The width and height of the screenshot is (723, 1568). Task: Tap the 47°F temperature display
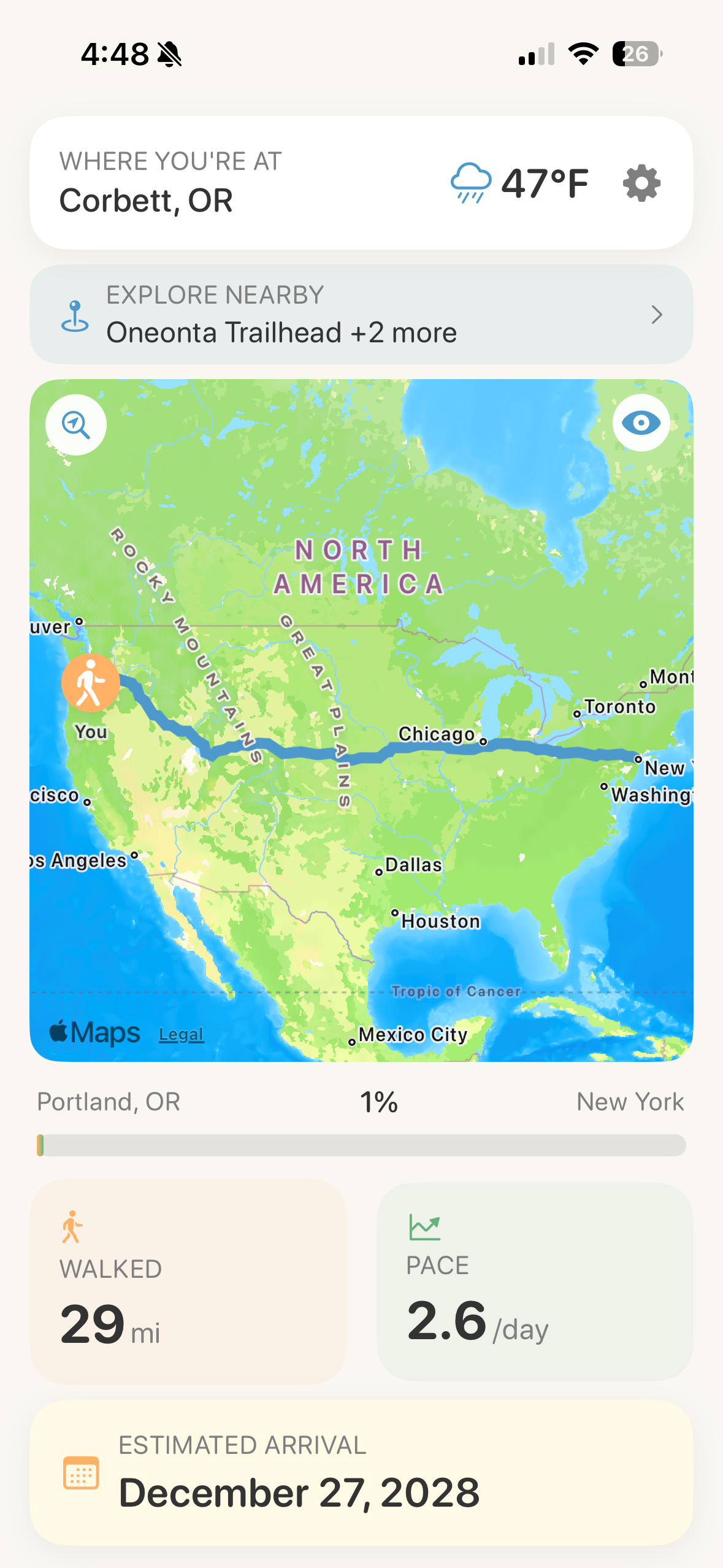tap(545, 182)
